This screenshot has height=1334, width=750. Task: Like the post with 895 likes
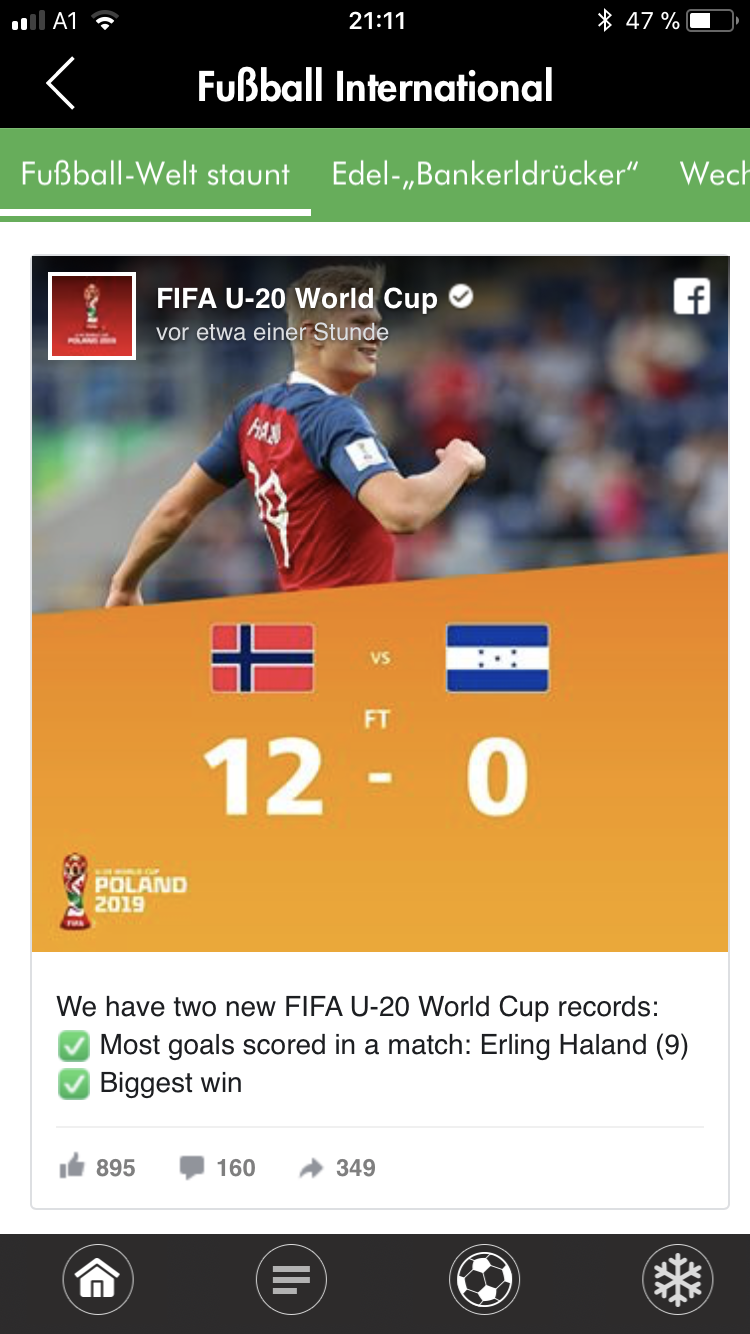(97, 1167)
